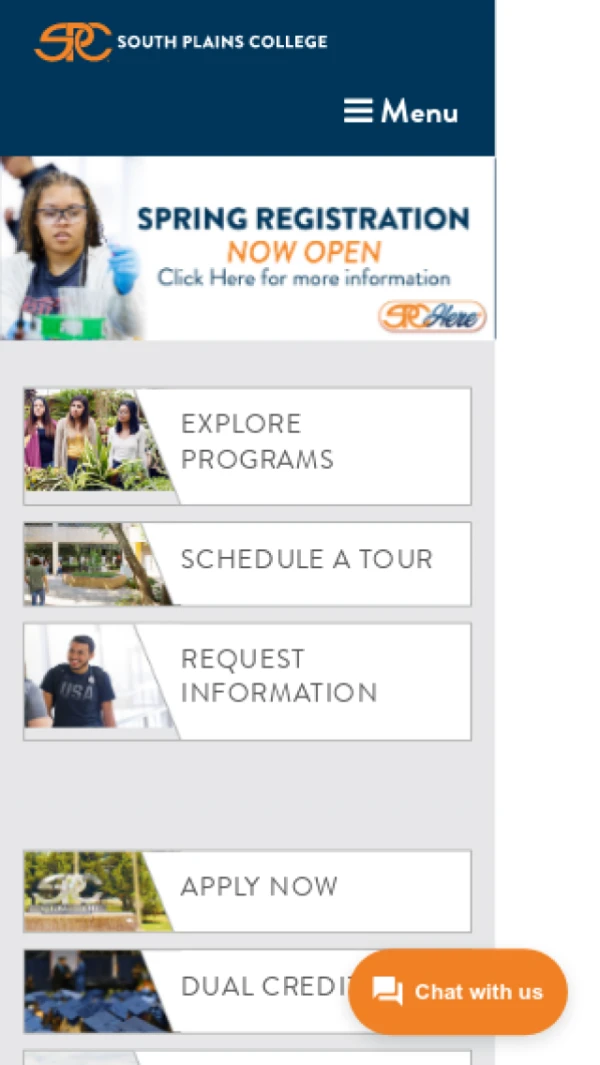Open the Menu hamburger navigation
This screenshot has height=1065, width=600.
pos(401,111)
